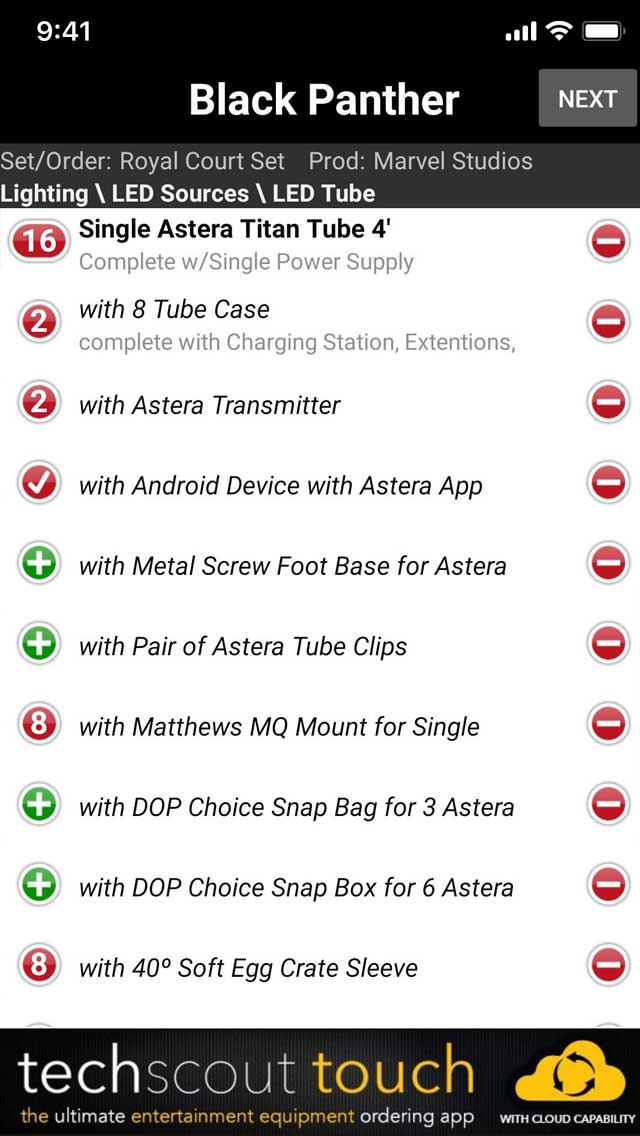Add another Astera Transmitter
Image resolution: width=640 pixels, height=1136 pixels.
click(x=40, y=402)
